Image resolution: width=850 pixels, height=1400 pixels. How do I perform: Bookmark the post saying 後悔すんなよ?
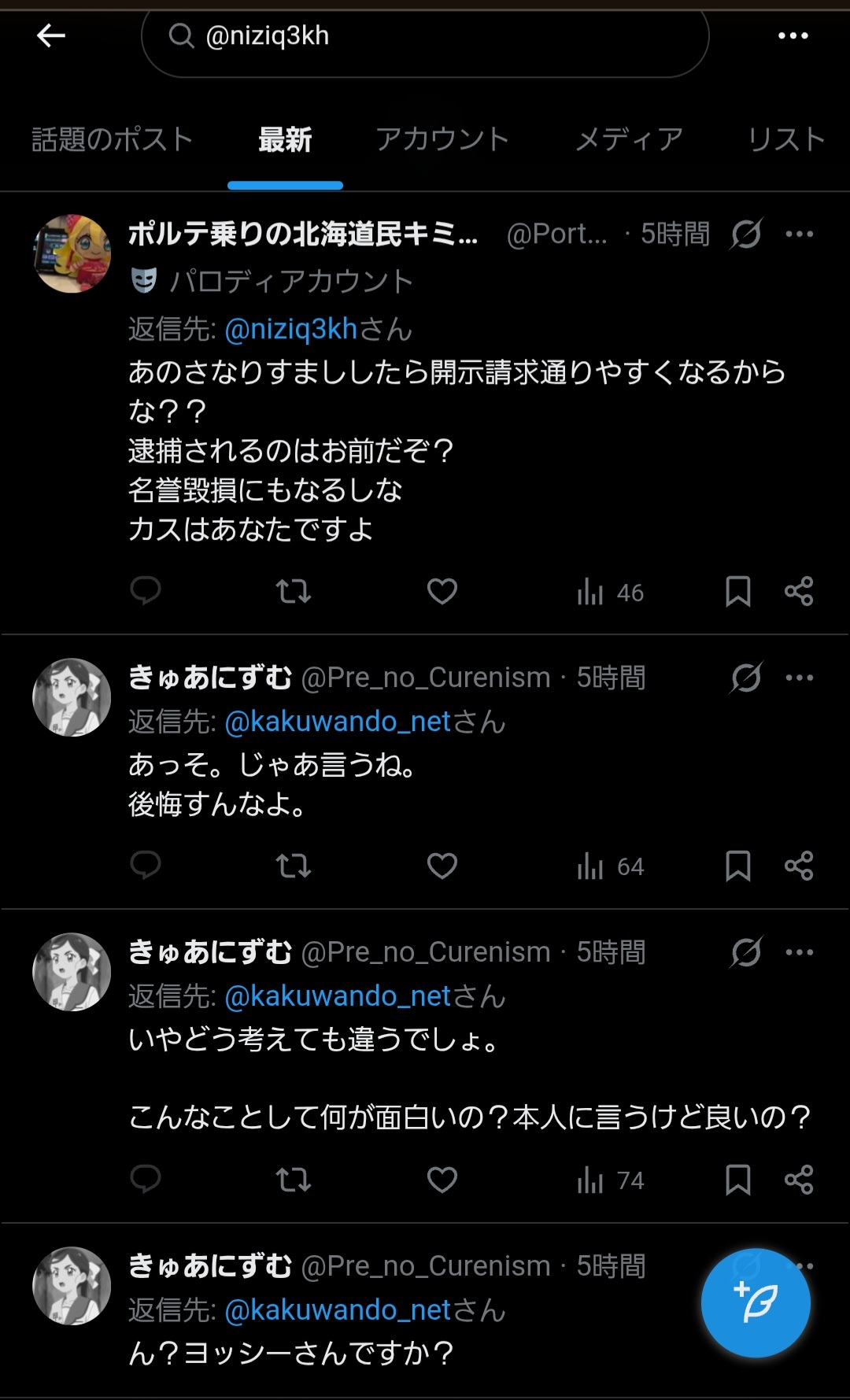737,866
